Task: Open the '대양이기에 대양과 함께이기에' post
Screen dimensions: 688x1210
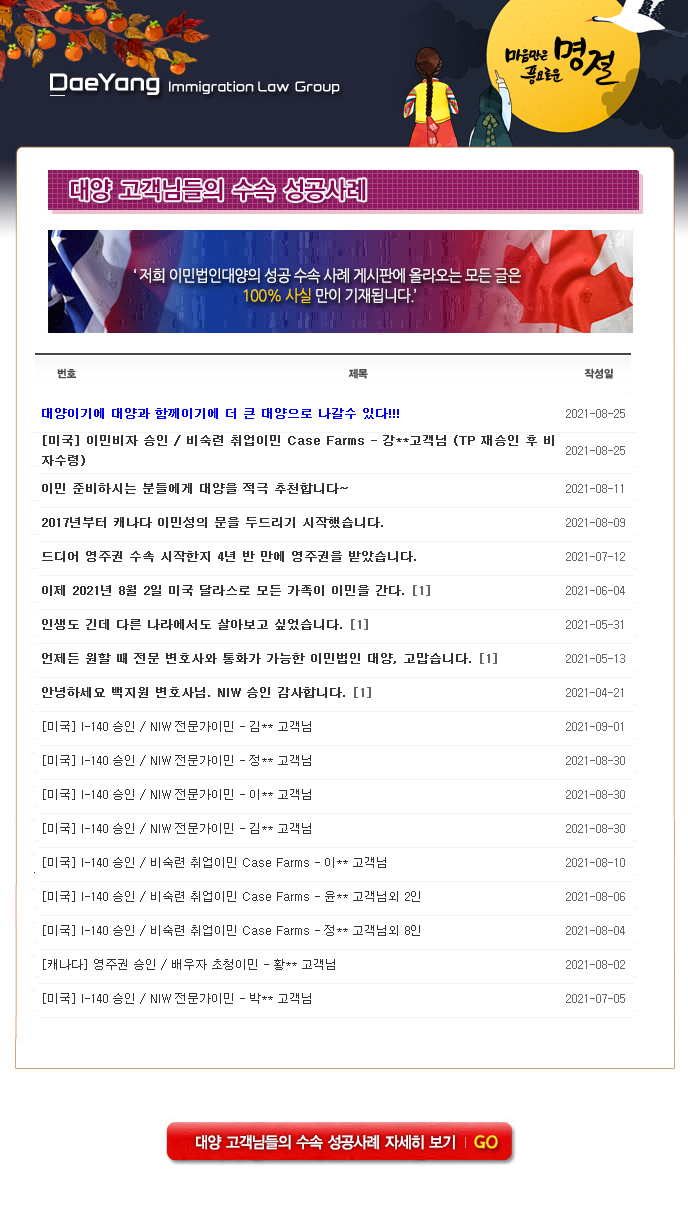Action: (221, 414)
